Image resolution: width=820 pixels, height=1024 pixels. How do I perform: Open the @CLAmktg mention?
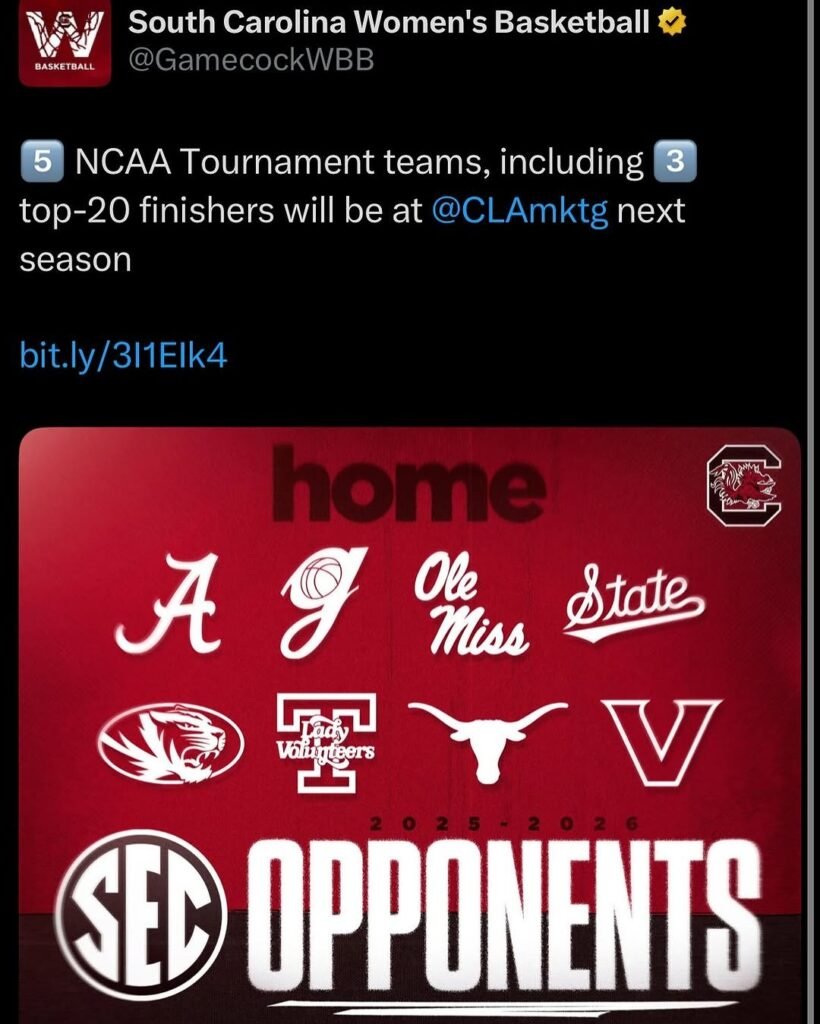click(519, 211)
